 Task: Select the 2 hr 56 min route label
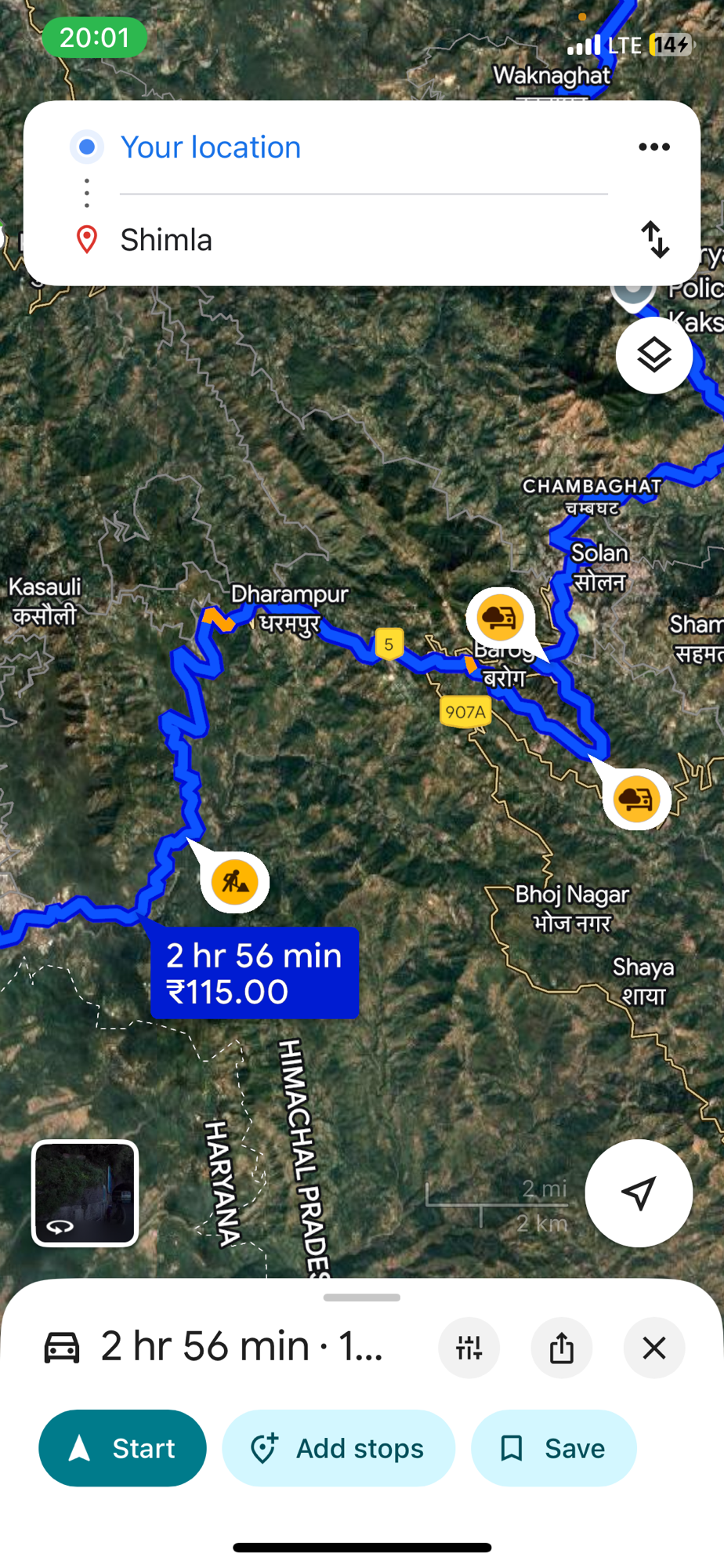pos(254,973)
